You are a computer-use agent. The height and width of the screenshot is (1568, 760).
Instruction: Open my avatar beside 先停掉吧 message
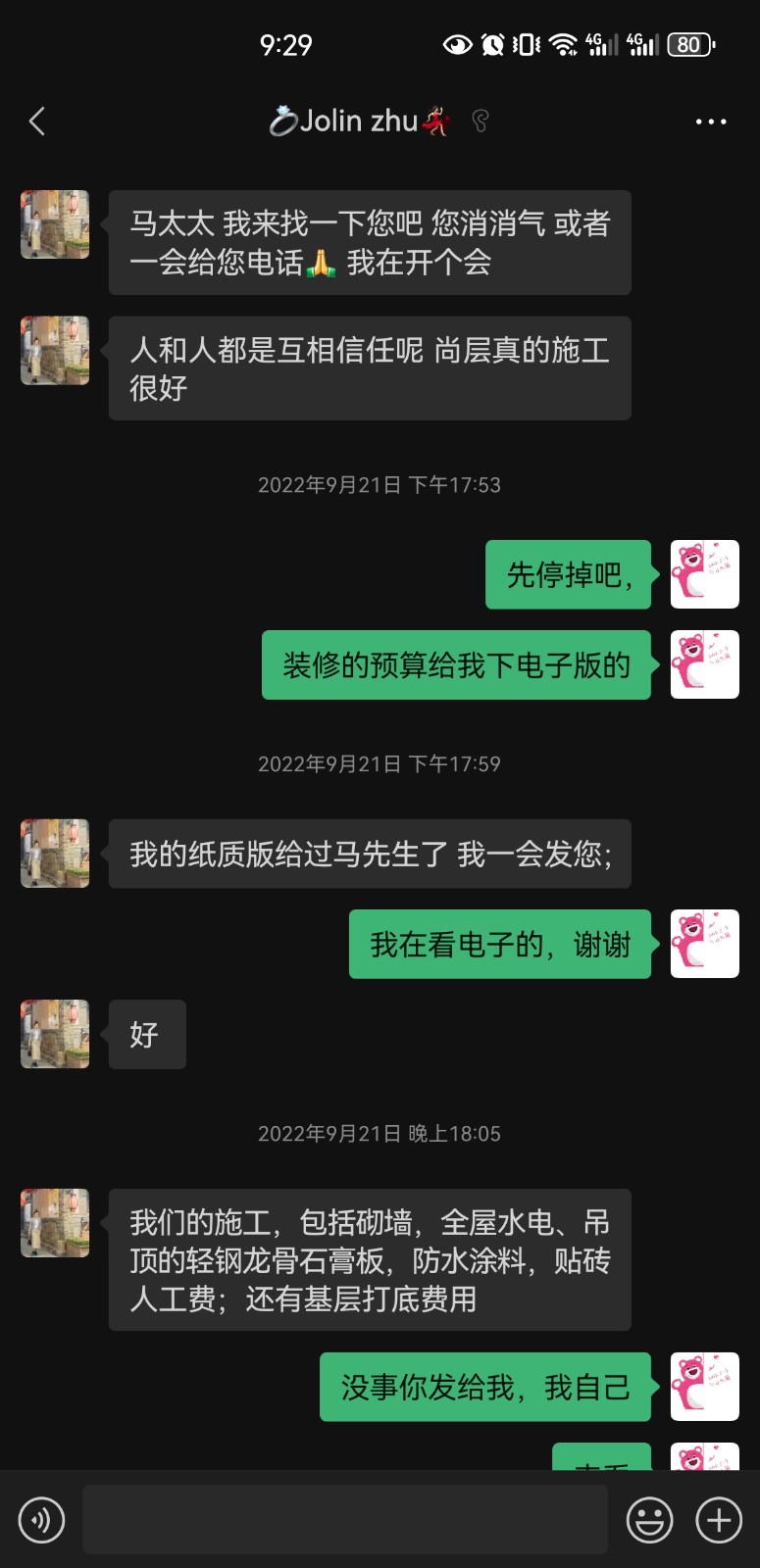[704, 574]
